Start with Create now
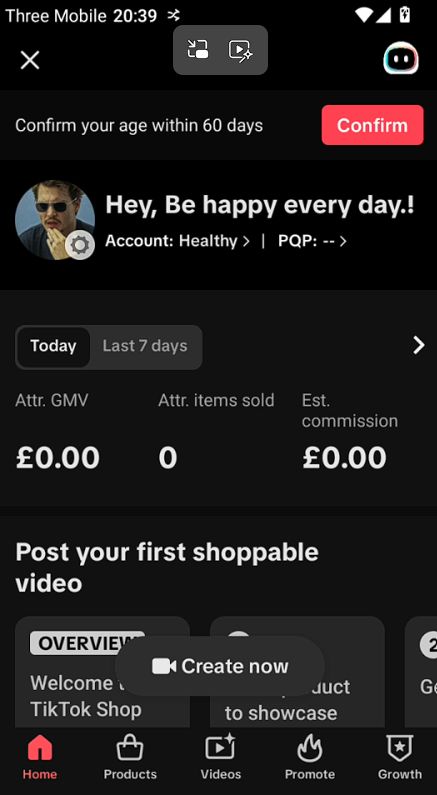This screenshot has width=437, height=795. click(220, 666)
